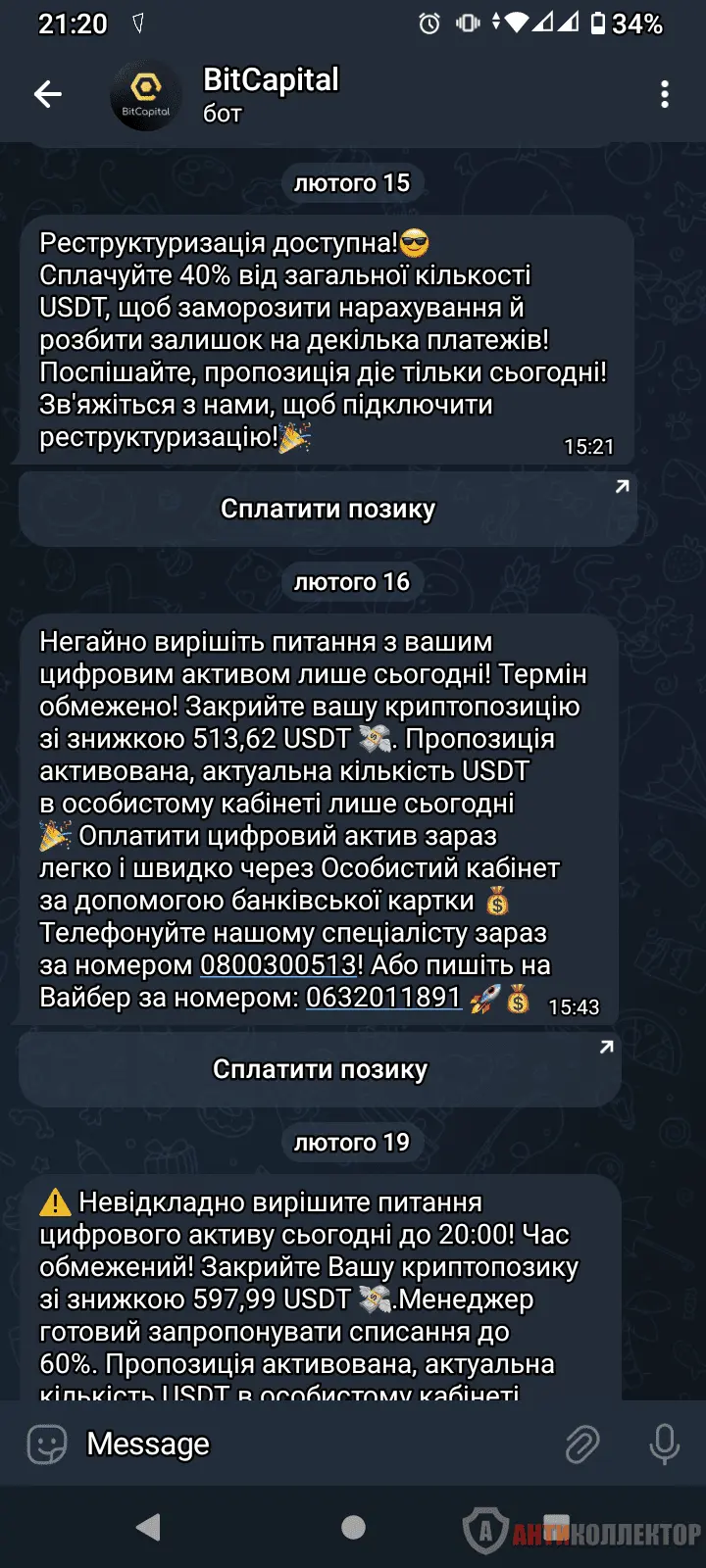Open the Viber number 0632011891 link
The image size is (706, 1568).
(383, 998)
